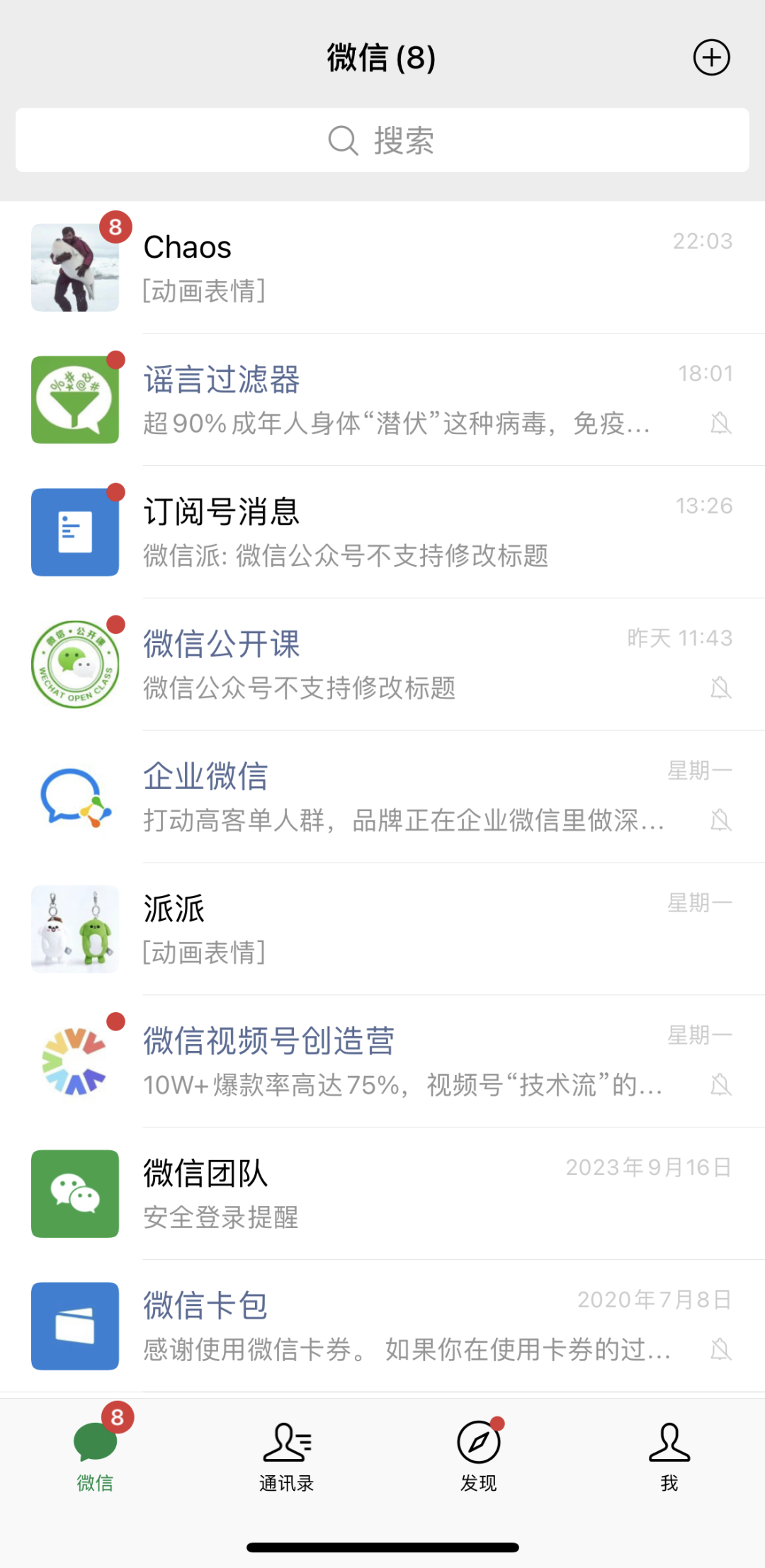The image size is (765, 1568).
Task: Tap the 搜索 search box
Action: (x=382, y=140)
